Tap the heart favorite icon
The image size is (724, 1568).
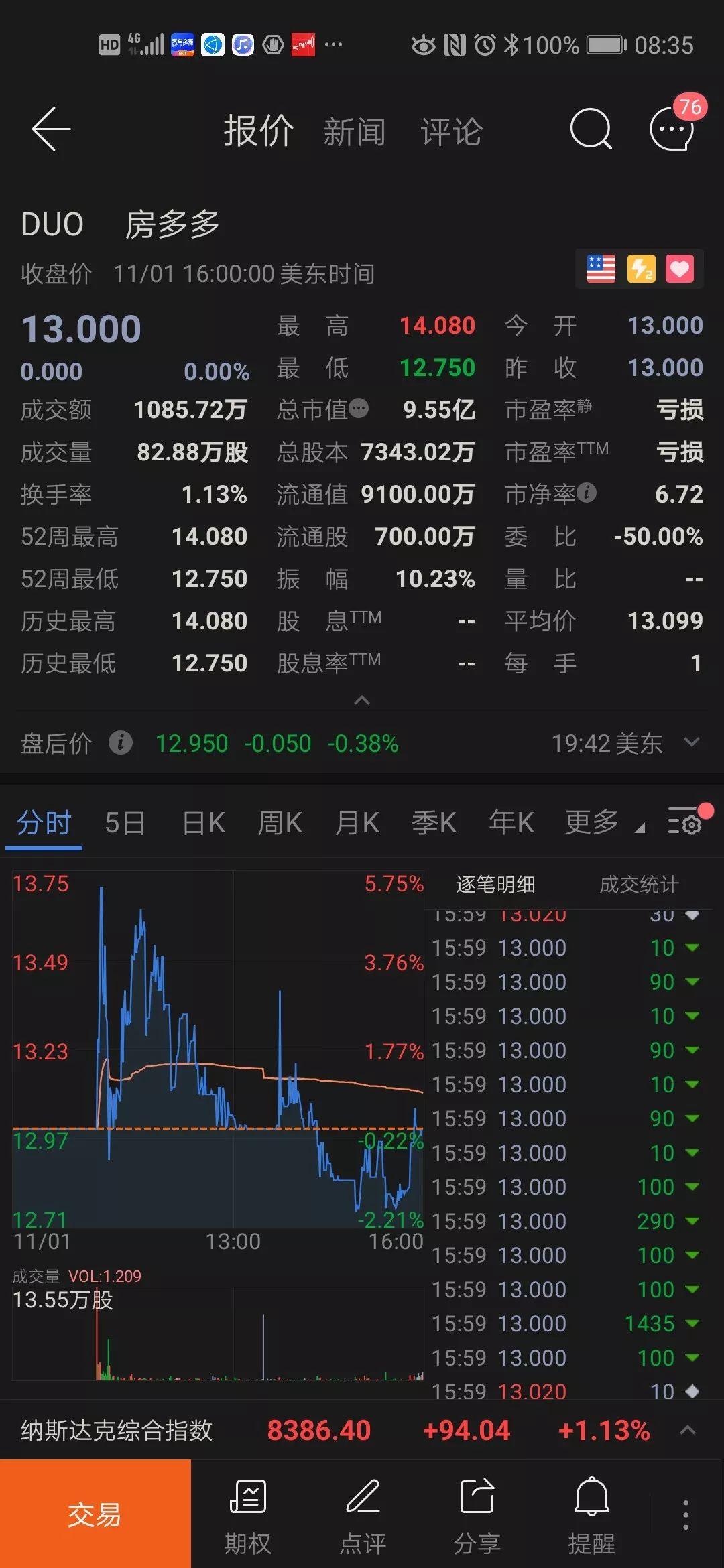[x=679, y=269]
